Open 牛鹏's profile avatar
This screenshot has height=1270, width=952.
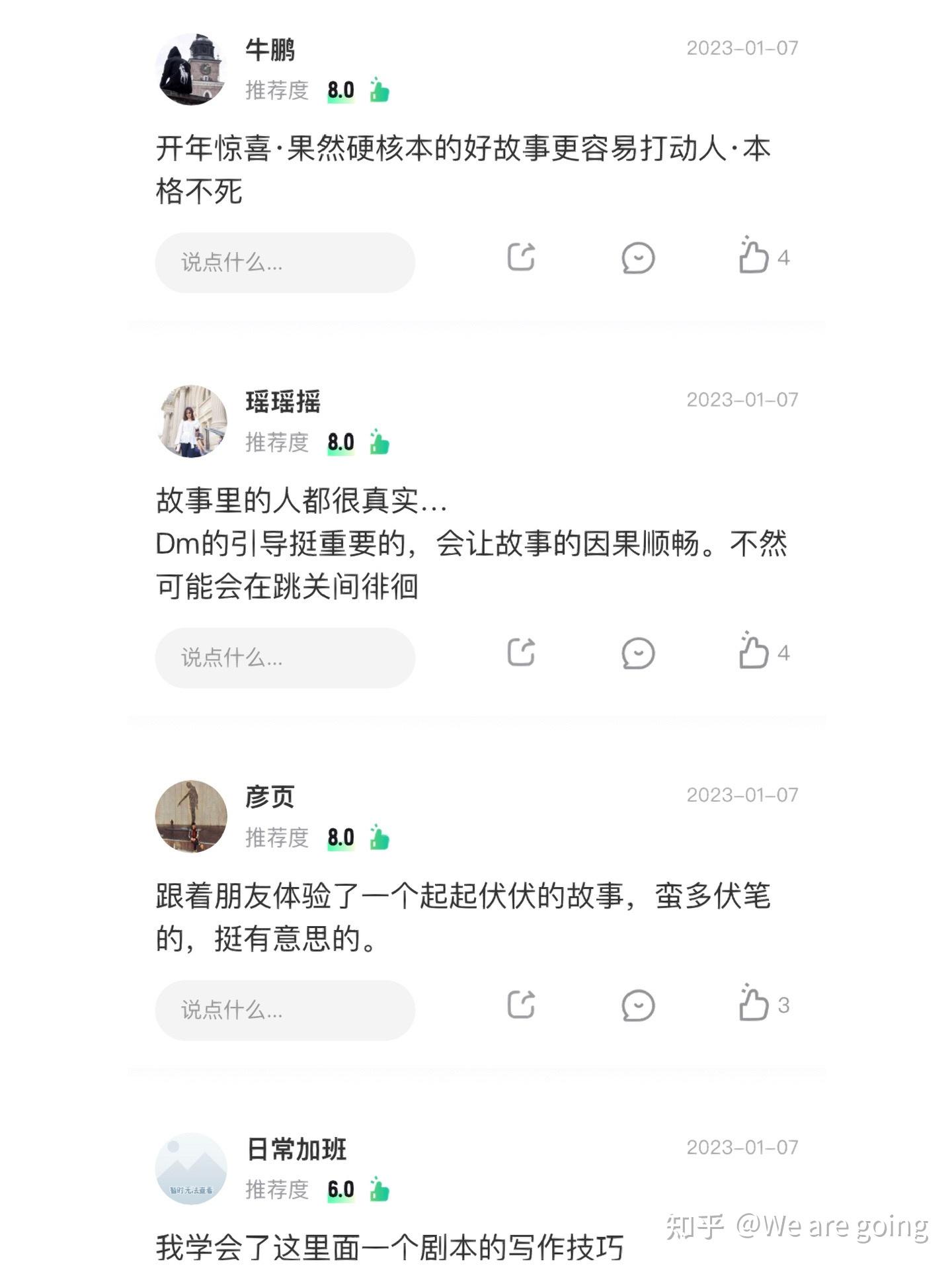[x=191, y=69]
